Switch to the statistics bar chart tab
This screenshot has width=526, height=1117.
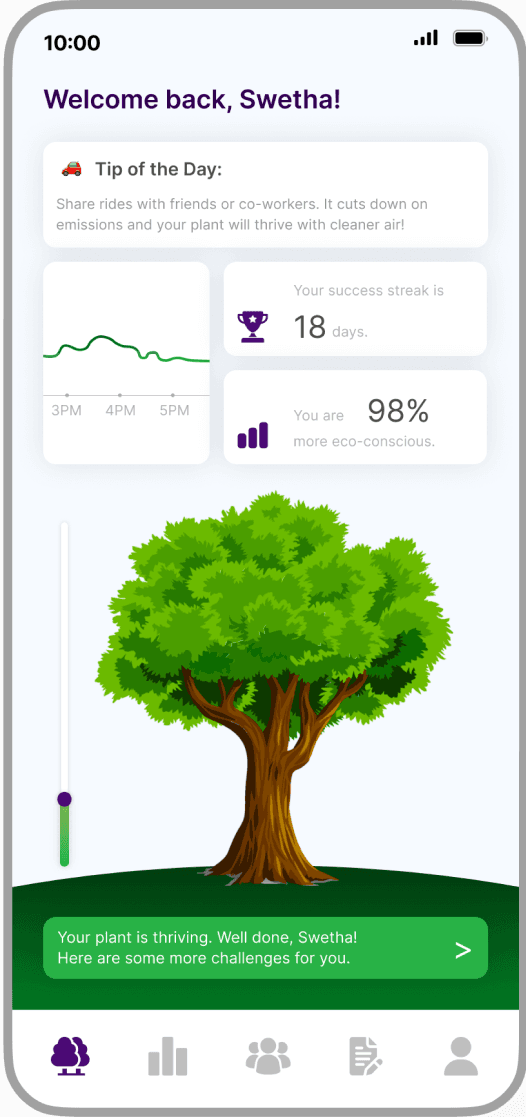pyautogui.click(x=167, y=1056)
